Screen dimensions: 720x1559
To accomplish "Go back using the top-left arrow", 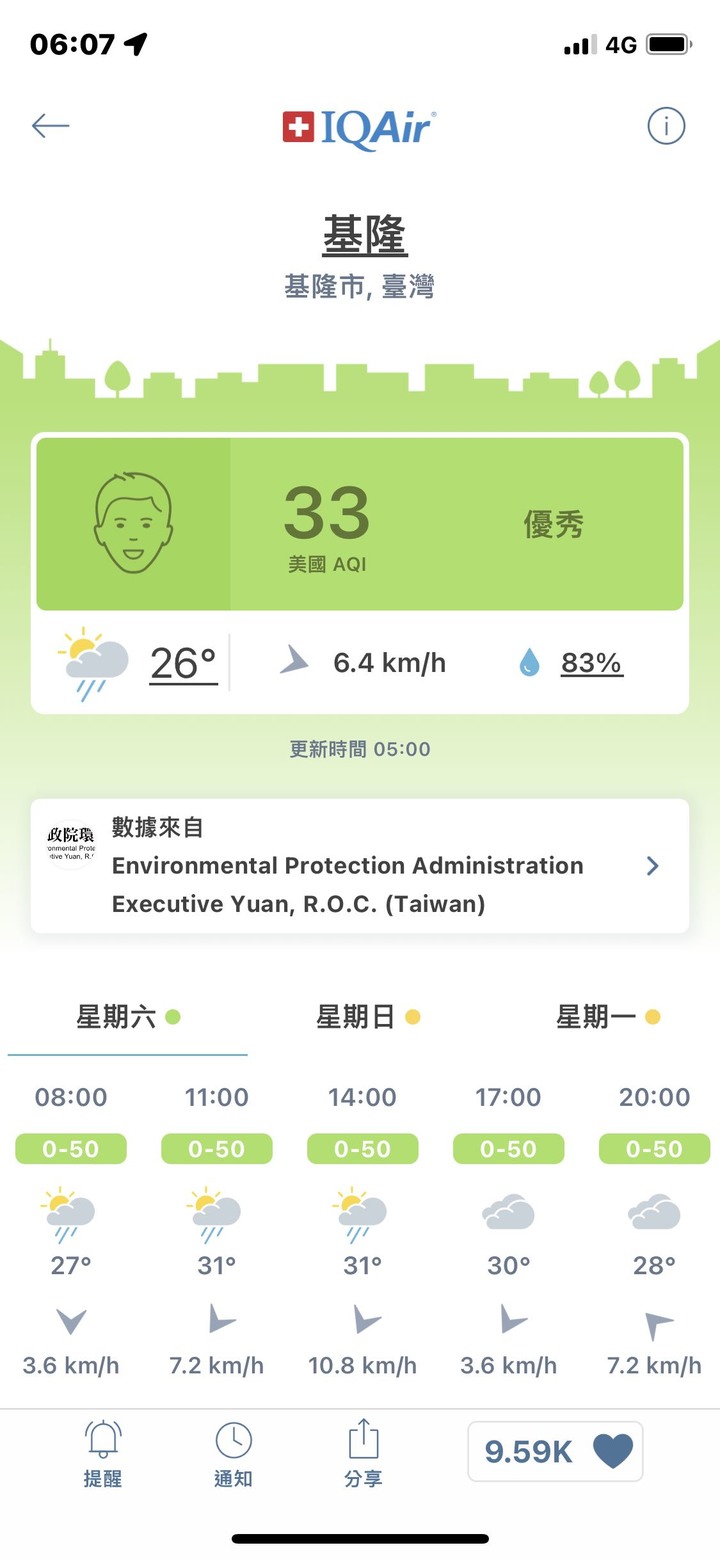I will pyautogui.click(x=50, y=126).
